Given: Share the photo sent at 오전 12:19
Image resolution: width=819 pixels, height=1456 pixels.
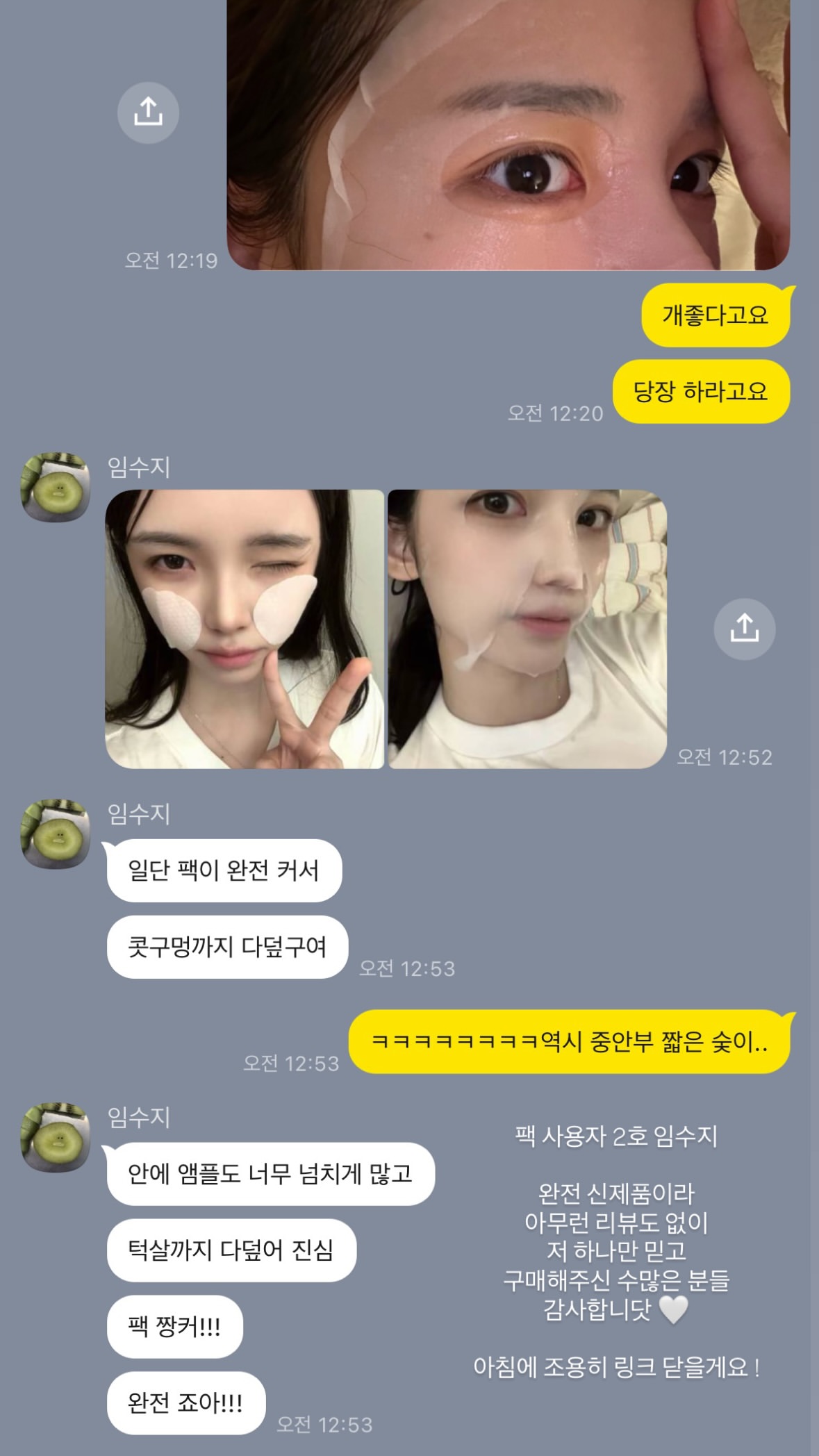Looking at the screenshot, I should point(148,113).
